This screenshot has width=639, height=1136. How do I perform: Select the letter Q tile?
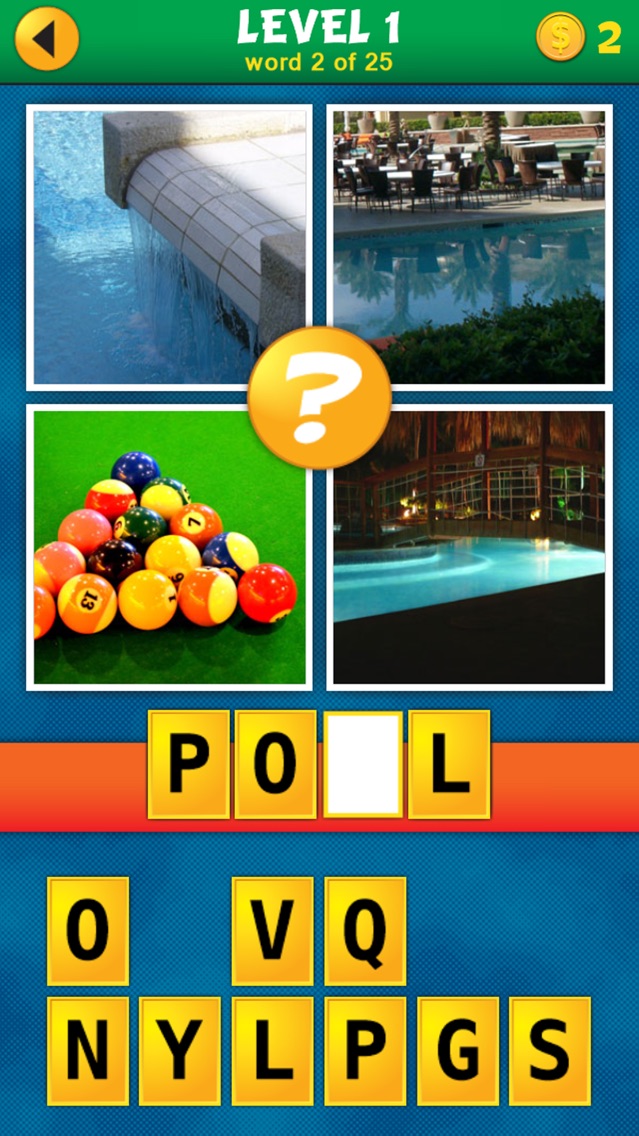coord(365,931)
